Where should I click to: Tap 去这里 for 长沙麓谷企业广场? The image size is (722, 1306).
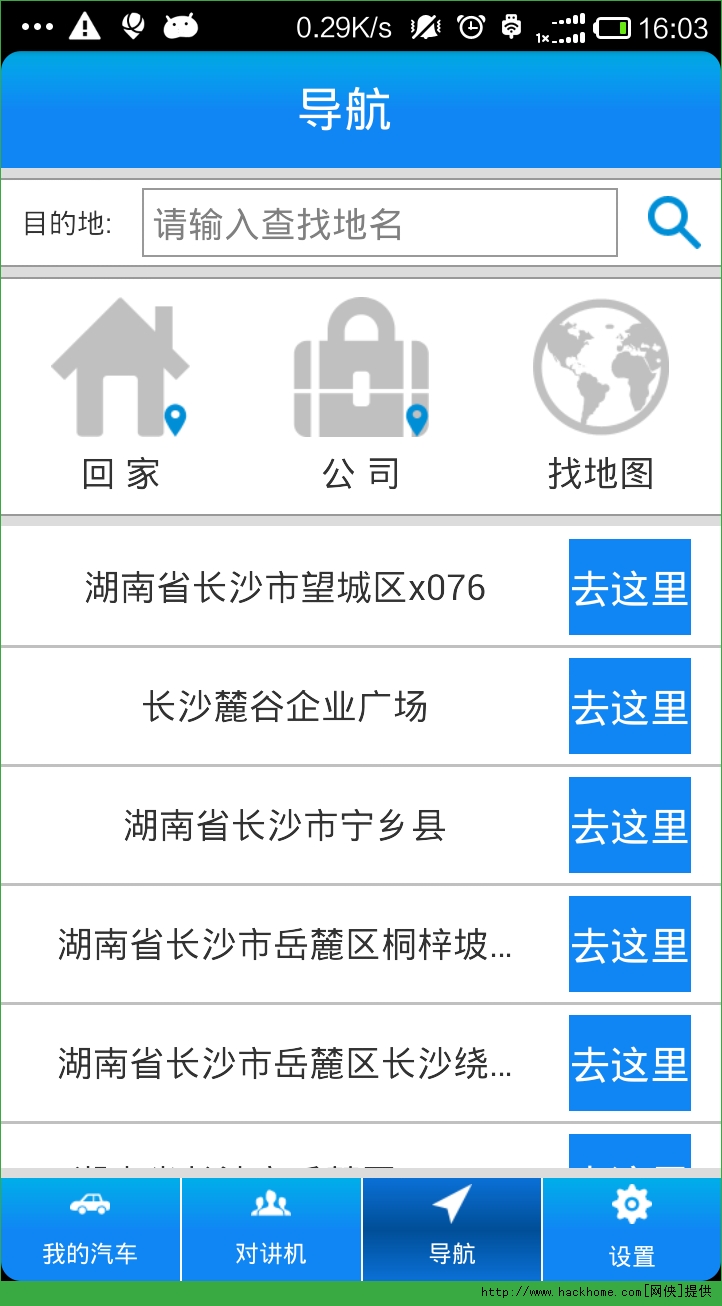tap(629, 706)
